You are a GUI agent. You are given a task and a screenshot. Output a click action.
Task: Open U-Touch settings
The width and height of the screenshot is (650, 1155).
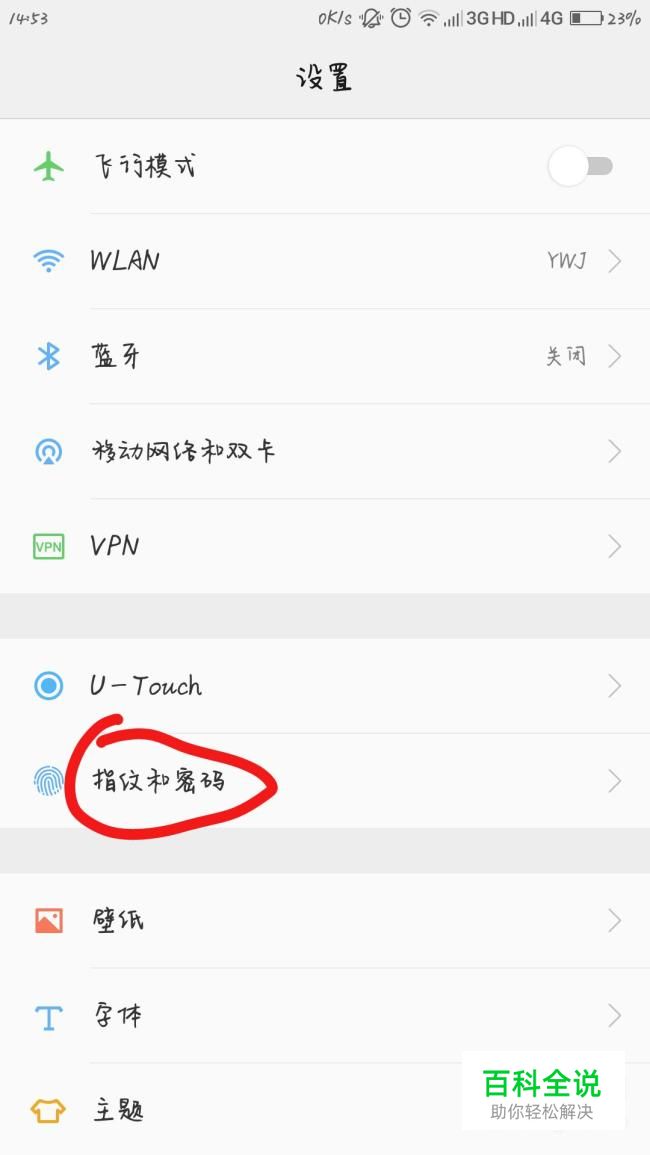click(325, 686)
